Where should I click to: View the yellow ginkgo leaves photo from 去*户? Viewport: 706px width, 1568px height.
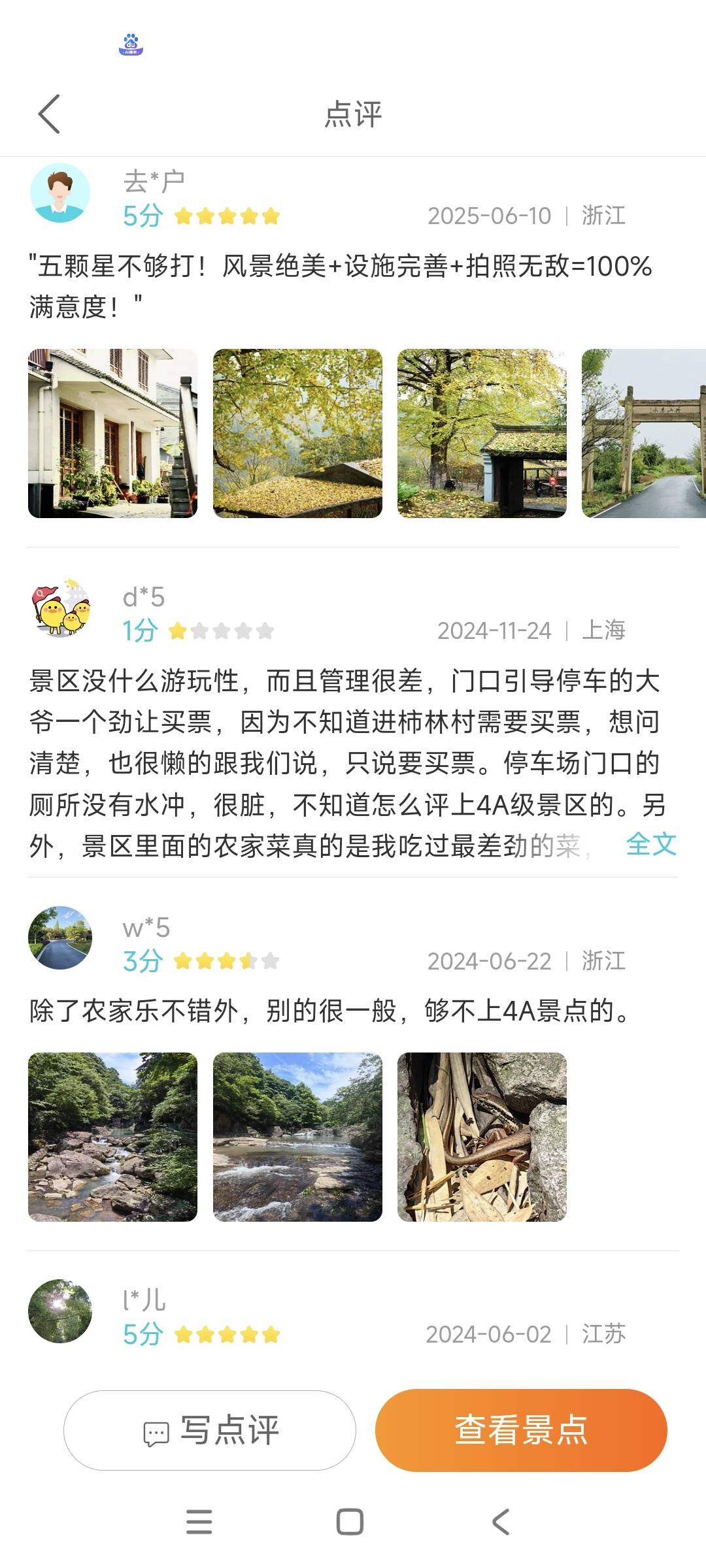click(x=297, y=434)
